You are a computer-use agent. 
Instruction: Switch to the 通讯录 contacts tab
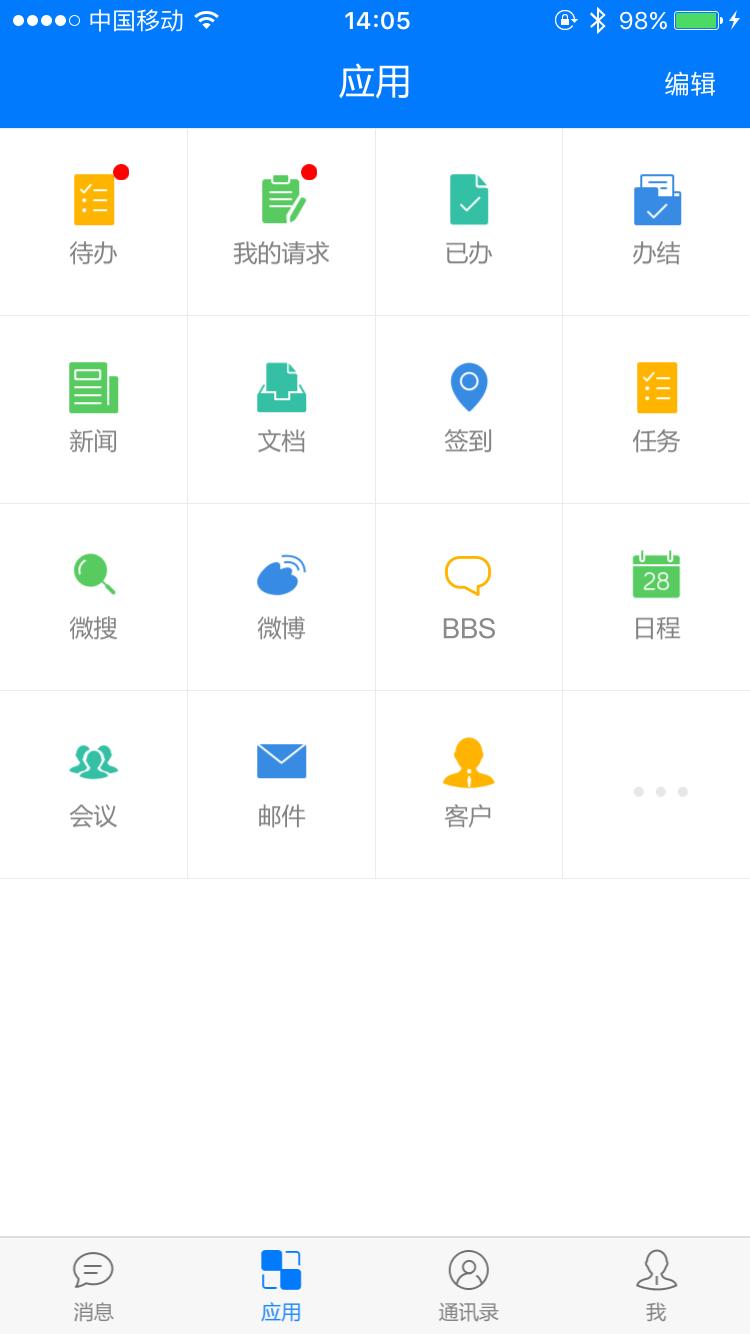pyautogui.click(x=469, y=1286)
